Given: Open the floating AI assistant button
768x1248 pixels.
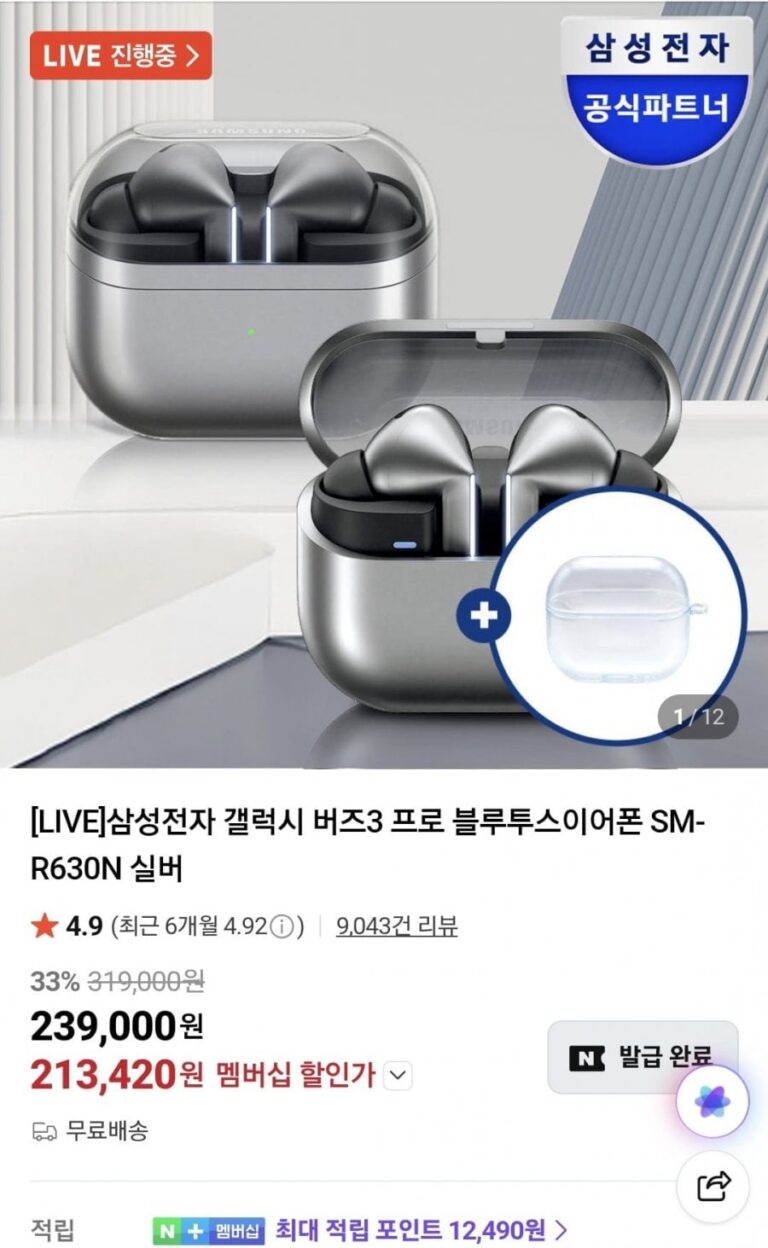Looking at the screenshot, I should tap(712, 1102).
